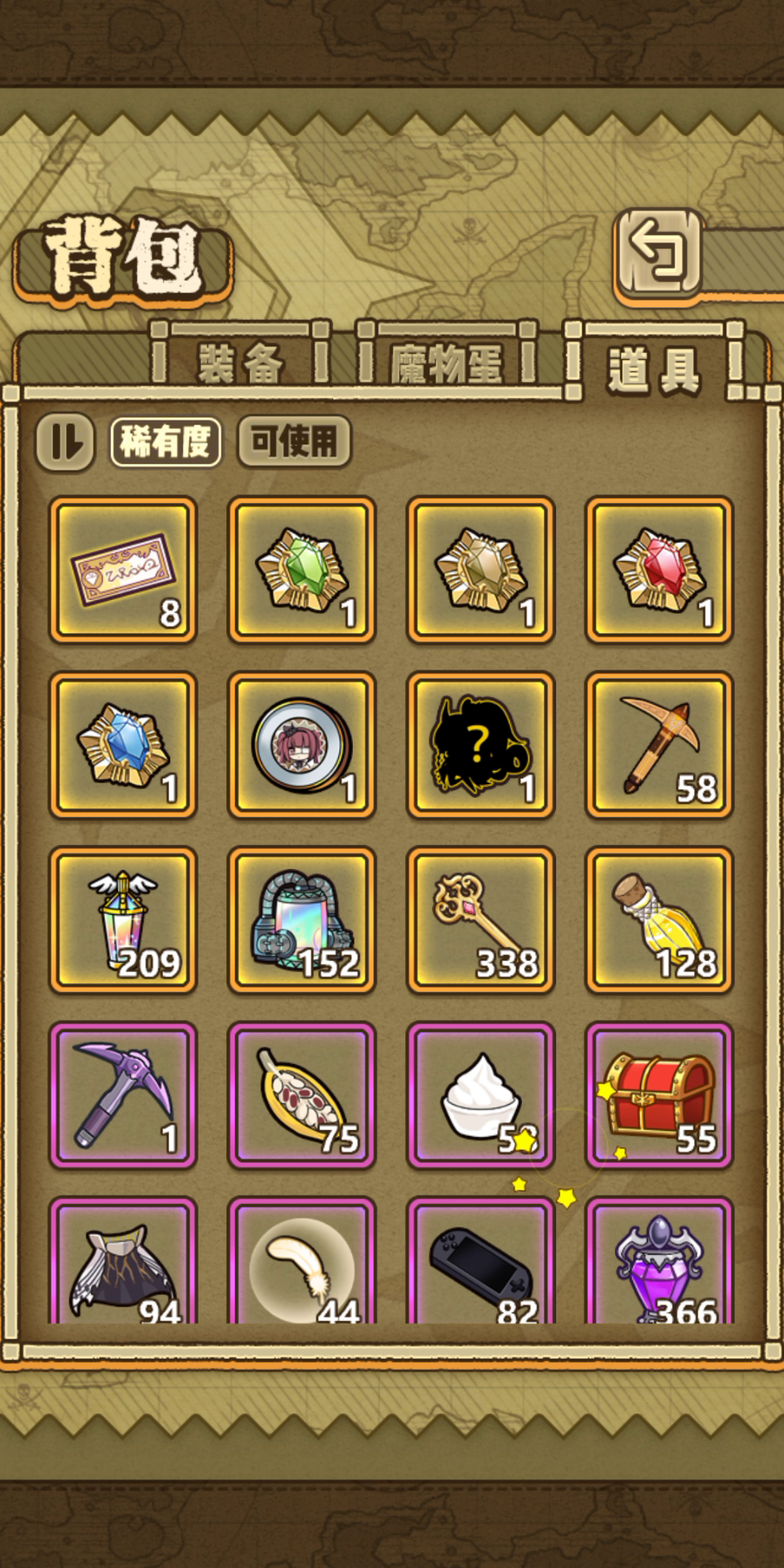Open the purple pickaxe item
This screenshot has height=1568, width=784.
click(123, 1094)
